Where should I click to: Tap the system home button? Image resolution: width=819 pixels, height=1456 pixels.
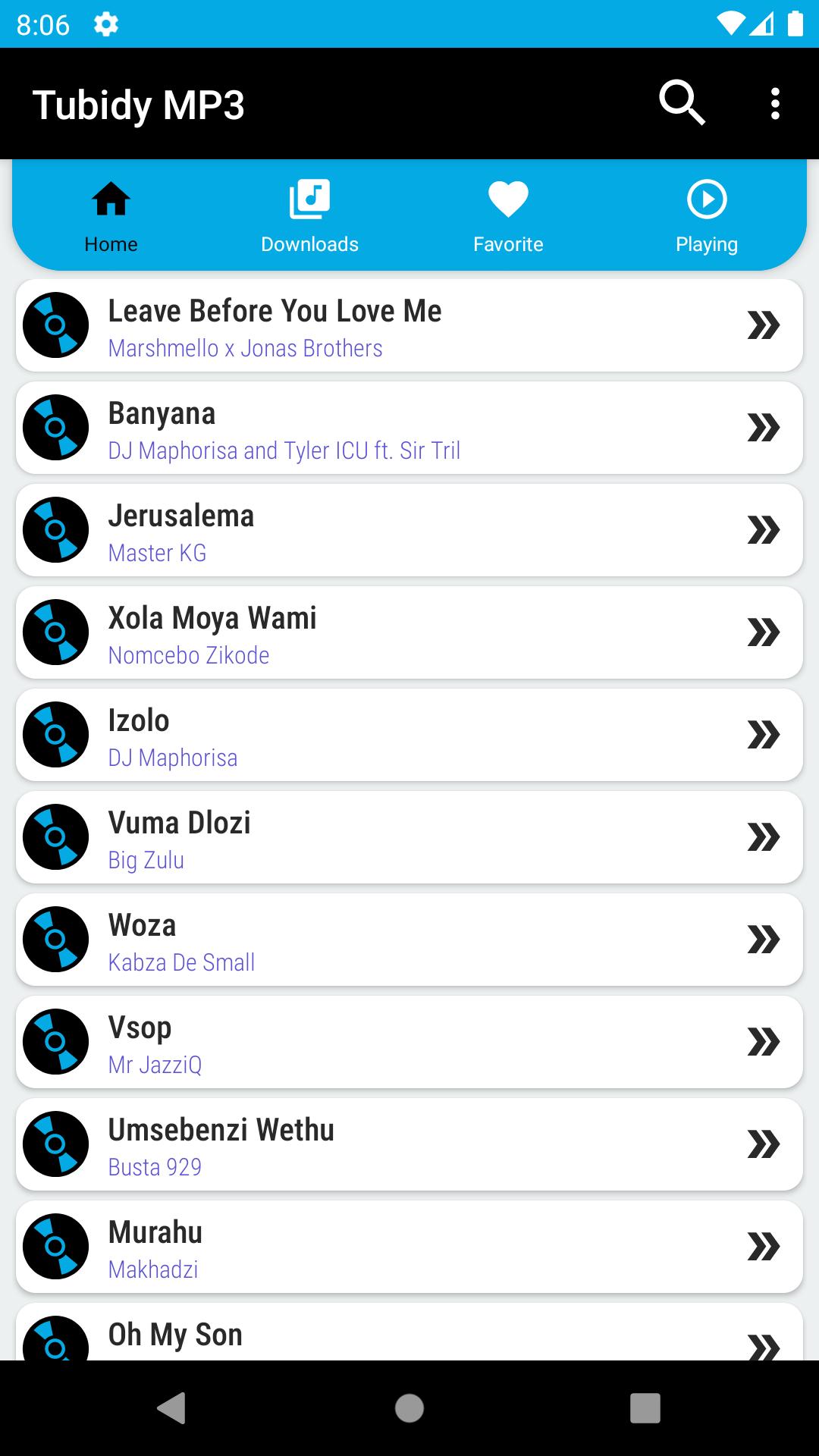tap(409, 1408)
